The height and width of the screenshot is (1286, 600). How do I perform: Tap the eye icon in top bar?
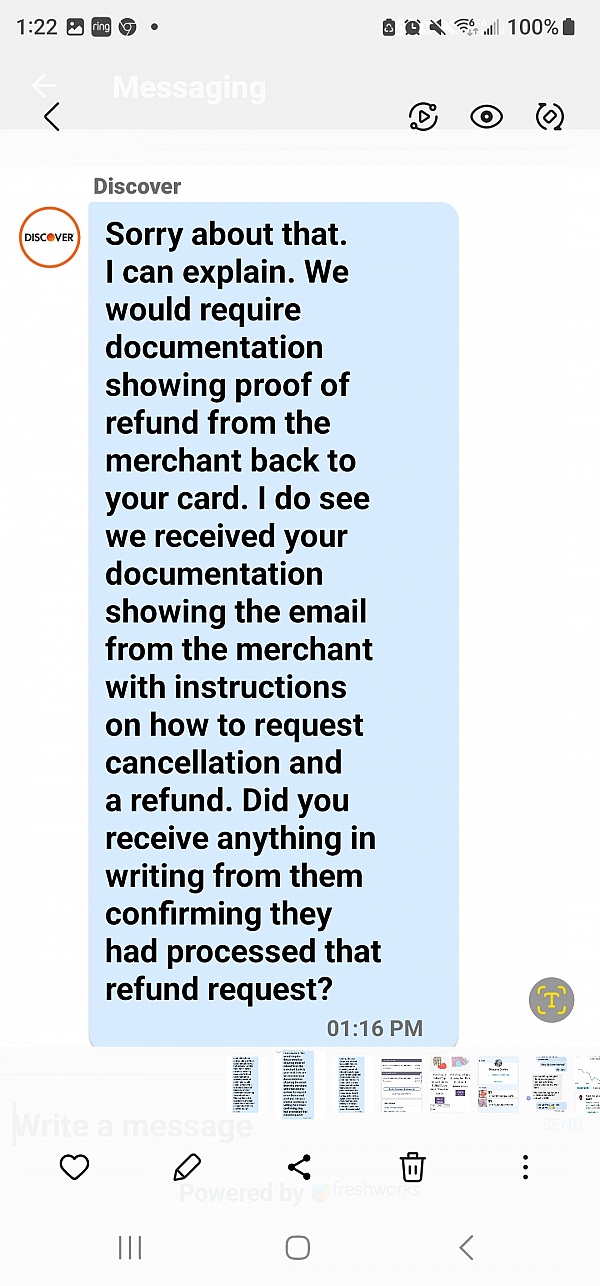tap(486, 117)
